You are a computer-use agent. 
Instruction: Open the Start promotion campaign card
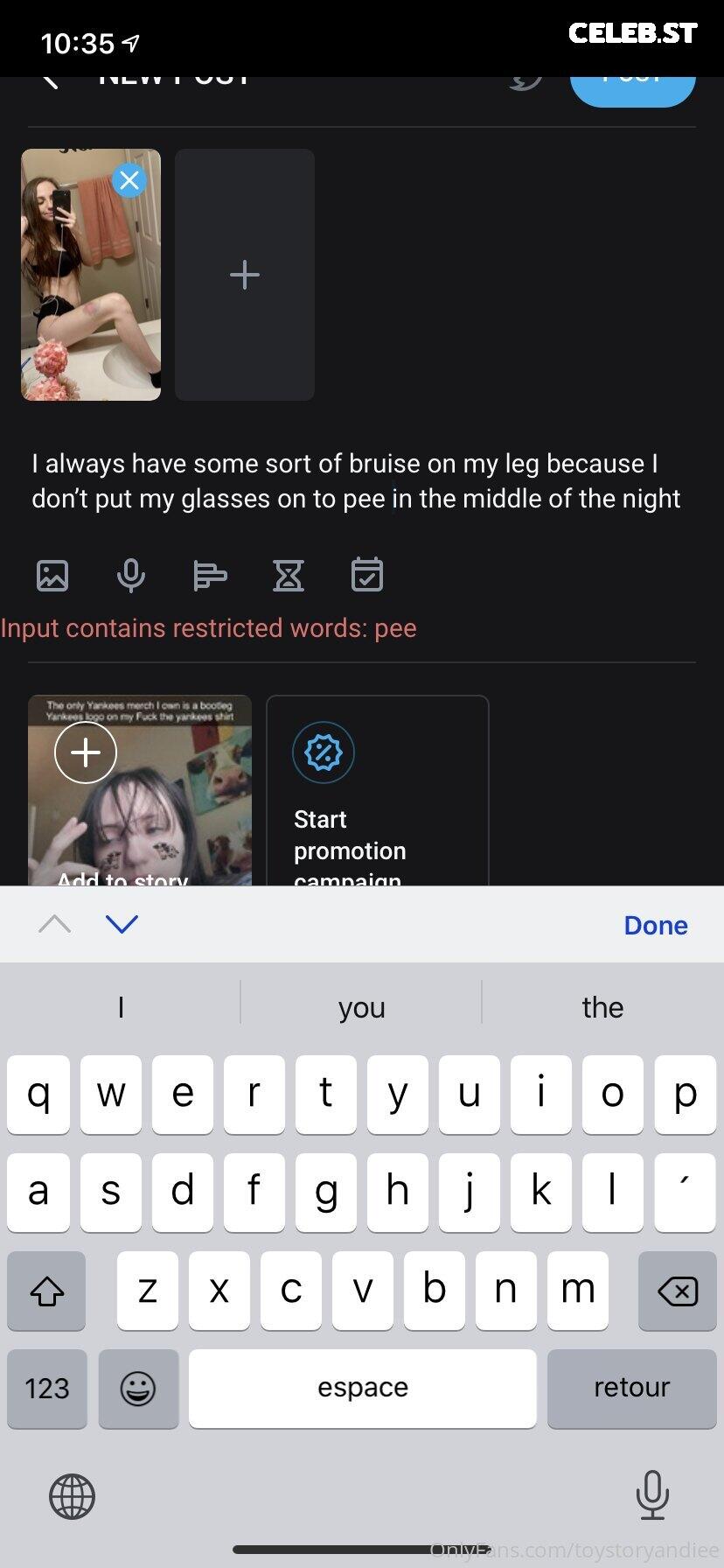[378, 790]
